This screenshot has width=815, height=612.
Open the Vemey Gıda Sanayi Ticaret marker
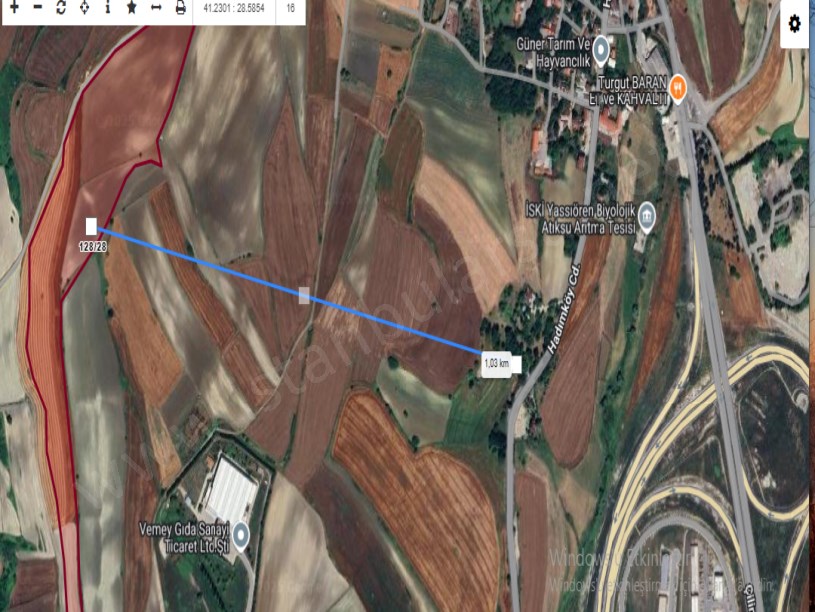[x=241, y=528]
